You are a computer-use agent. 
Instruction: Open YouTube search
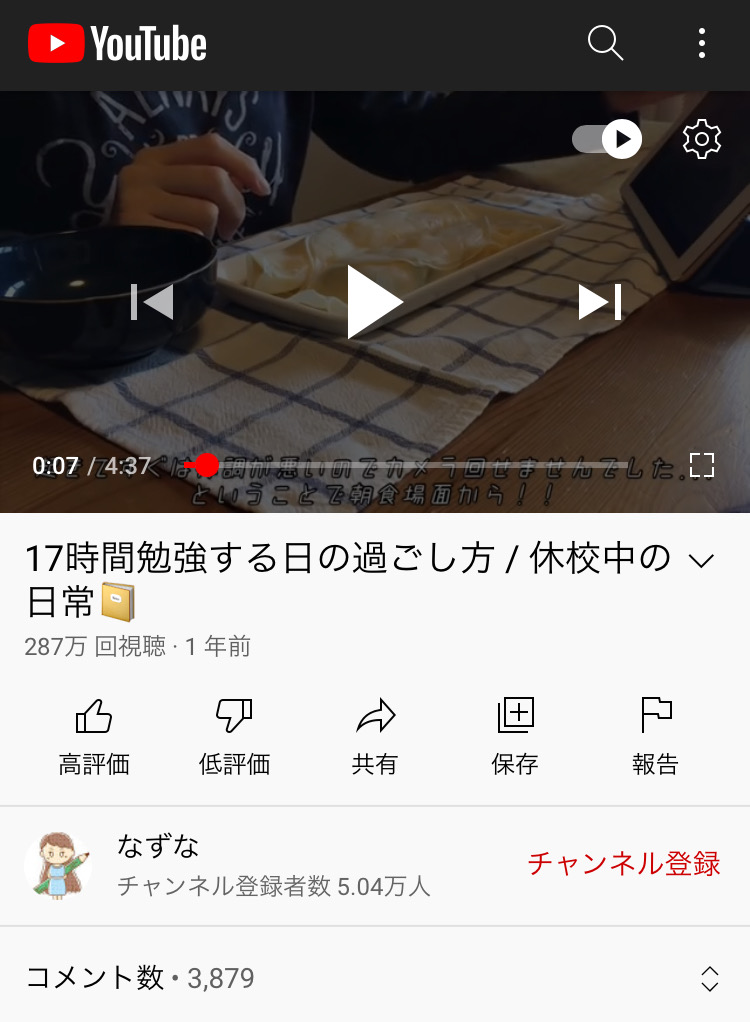click(605, 44)
